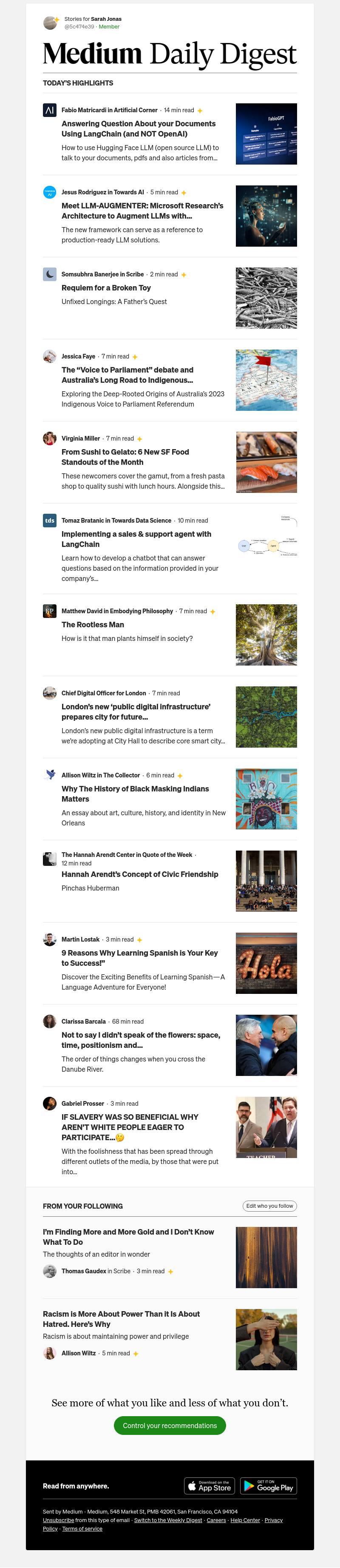Read 'Racism Is More About Power' article

(121, 1318)
